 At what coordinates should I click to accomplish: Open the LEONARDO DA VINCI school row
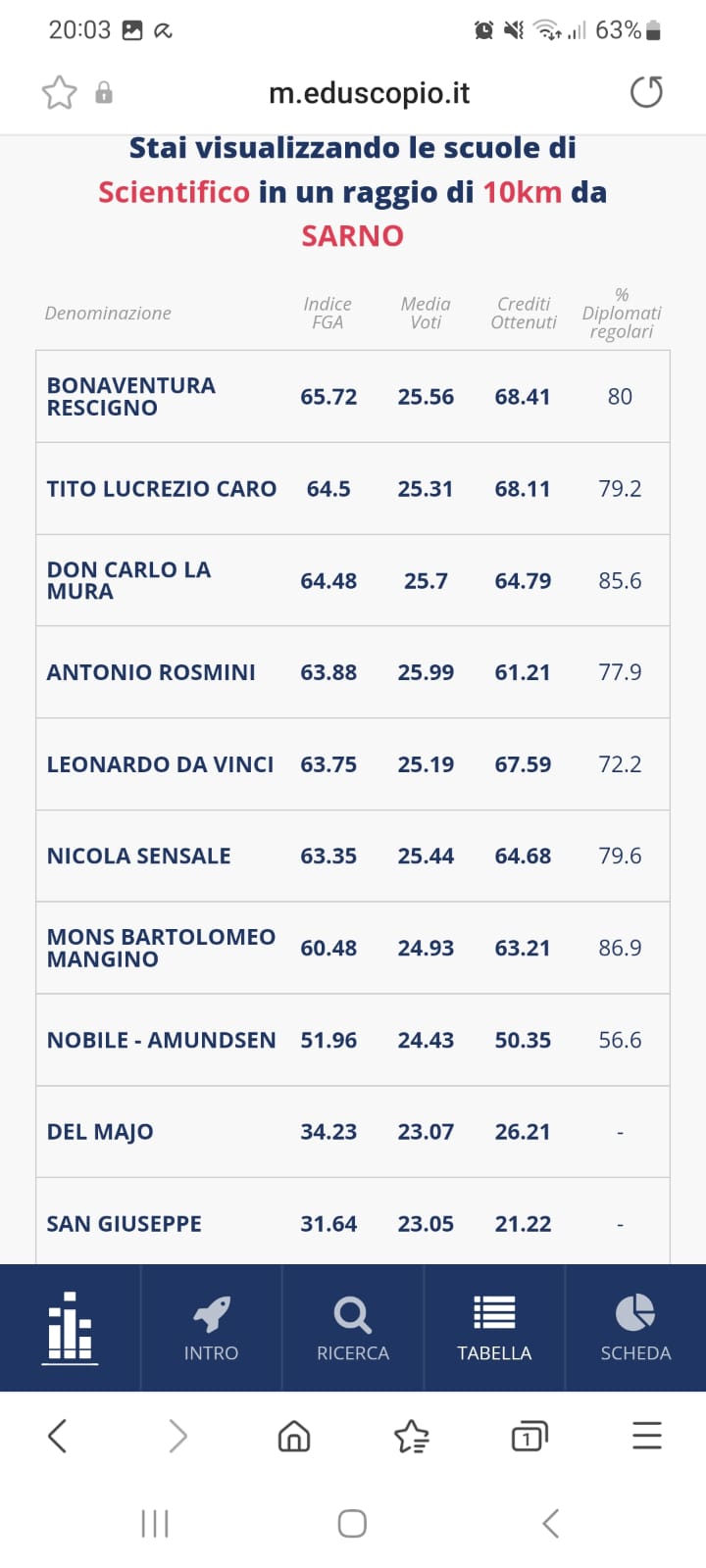point(353,764)
